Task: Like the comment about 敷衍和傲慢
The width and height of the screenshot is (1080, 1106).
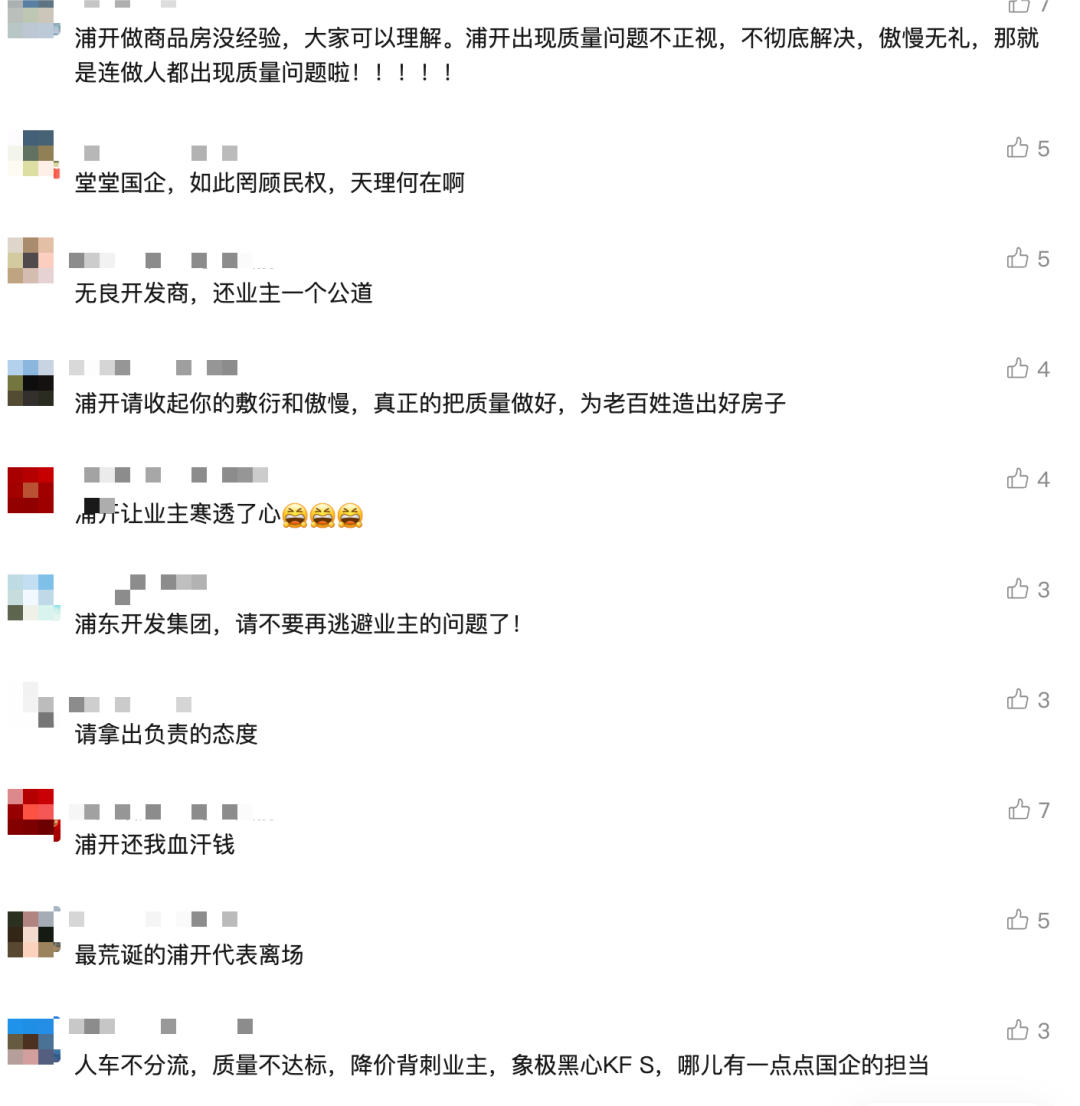Action: [1018, 368]
